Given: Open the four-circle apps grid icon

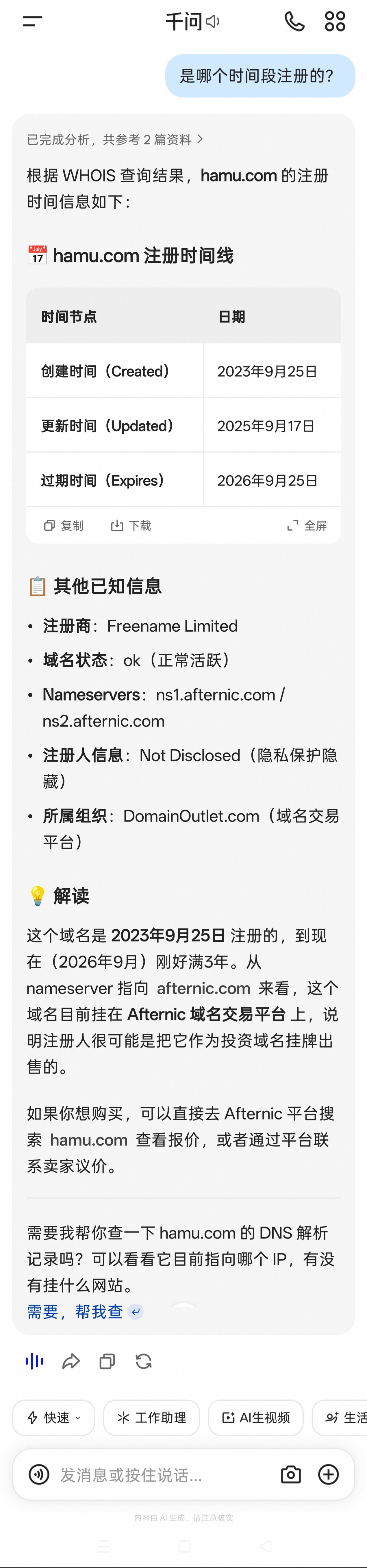Looking at the screenshot, I should [x=335, y=21].
